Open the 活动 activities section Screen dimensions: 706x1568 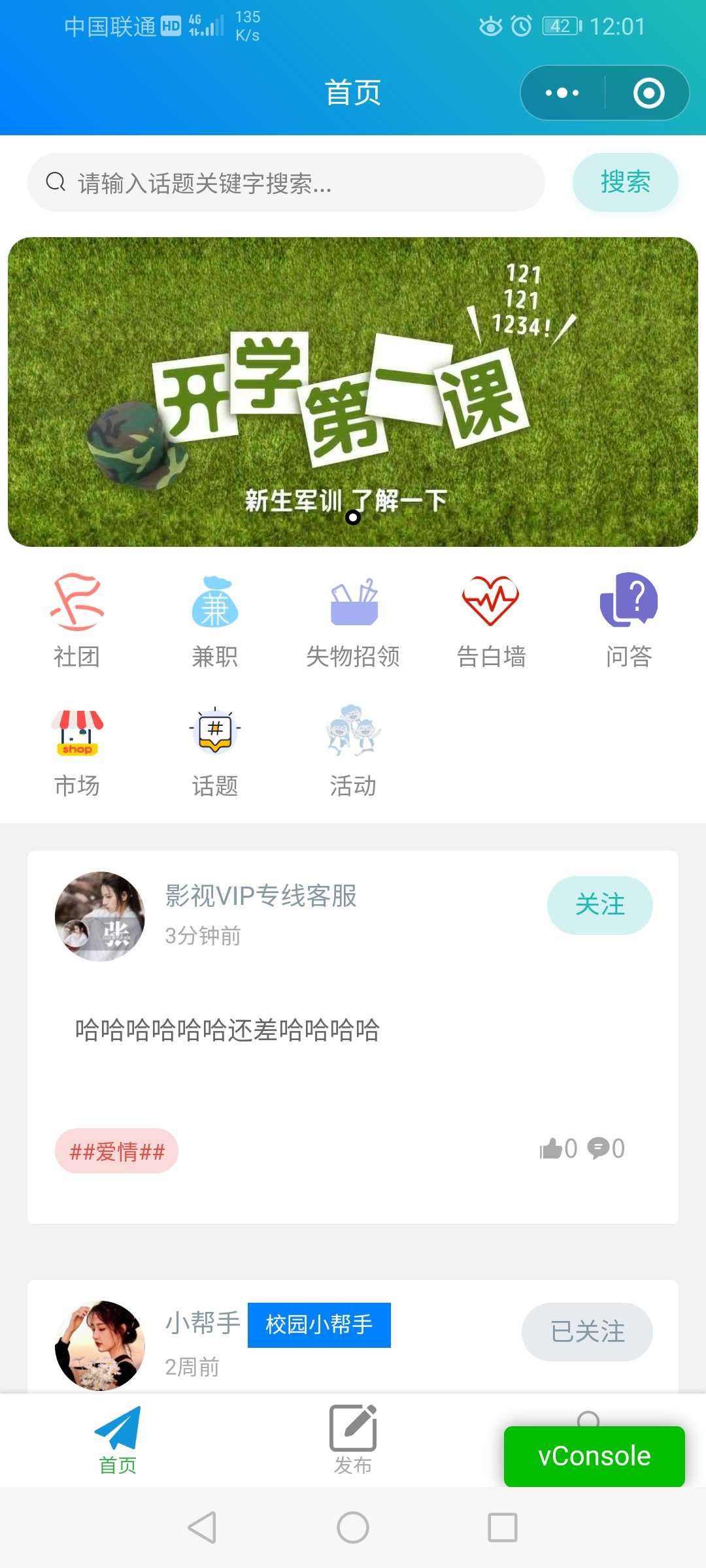(353, 750)
